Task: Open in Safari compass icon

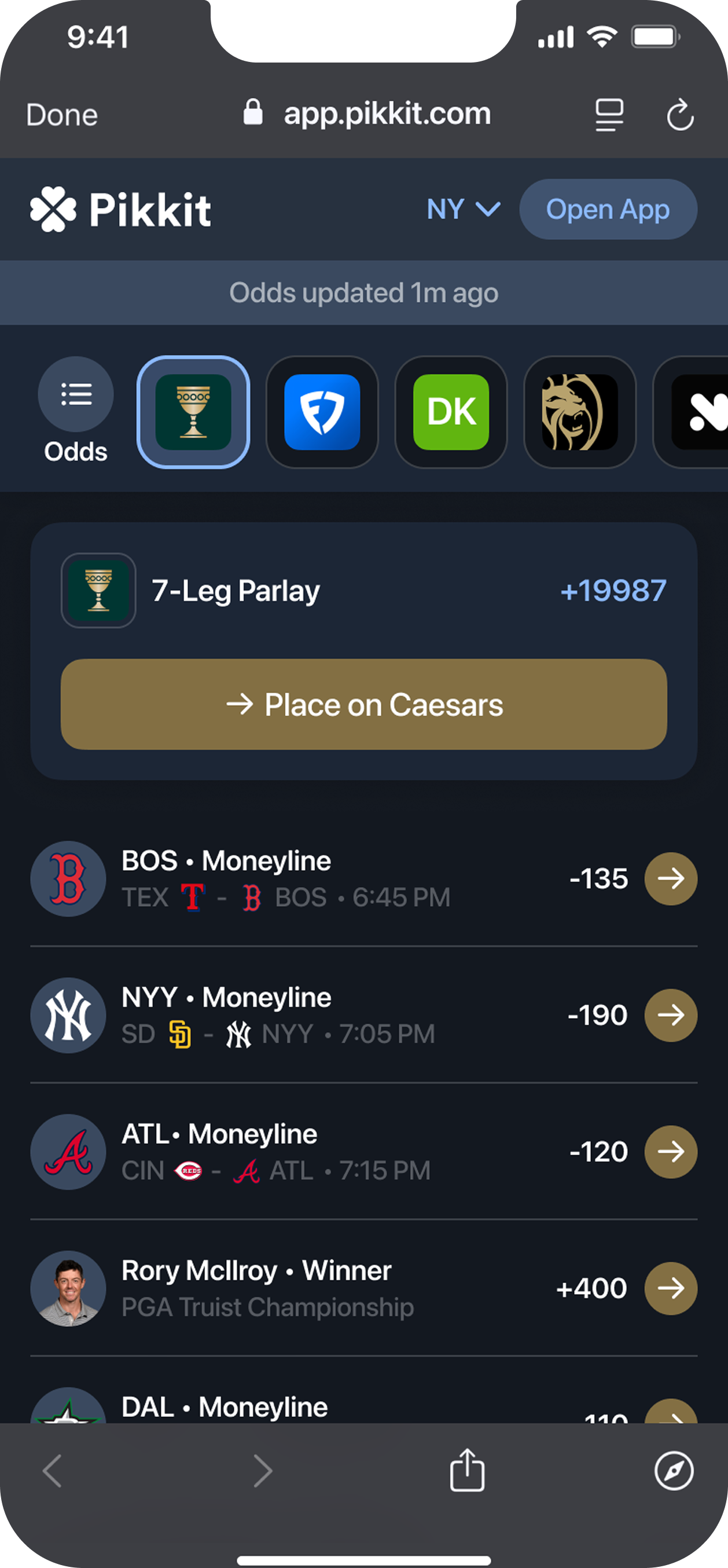Action: [673, 1471]
